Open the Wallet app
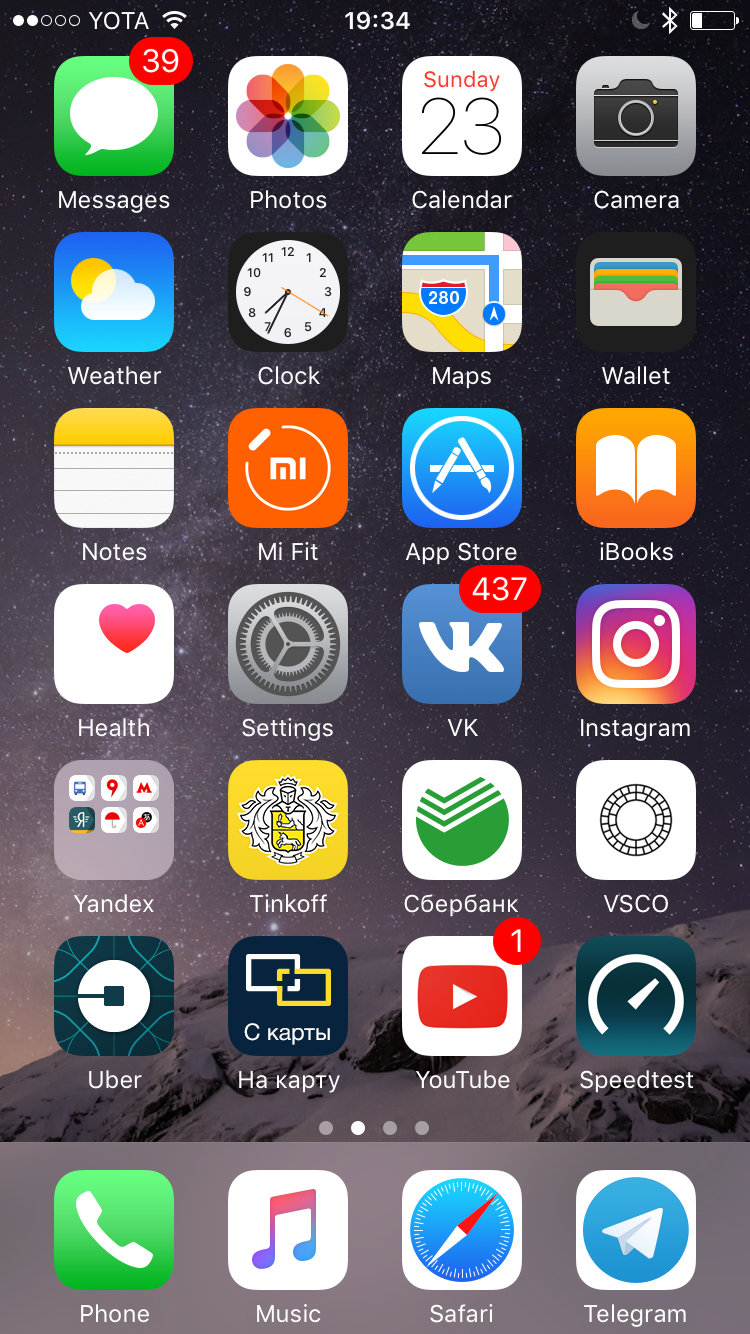750x1334 pixels. [636, 292]
